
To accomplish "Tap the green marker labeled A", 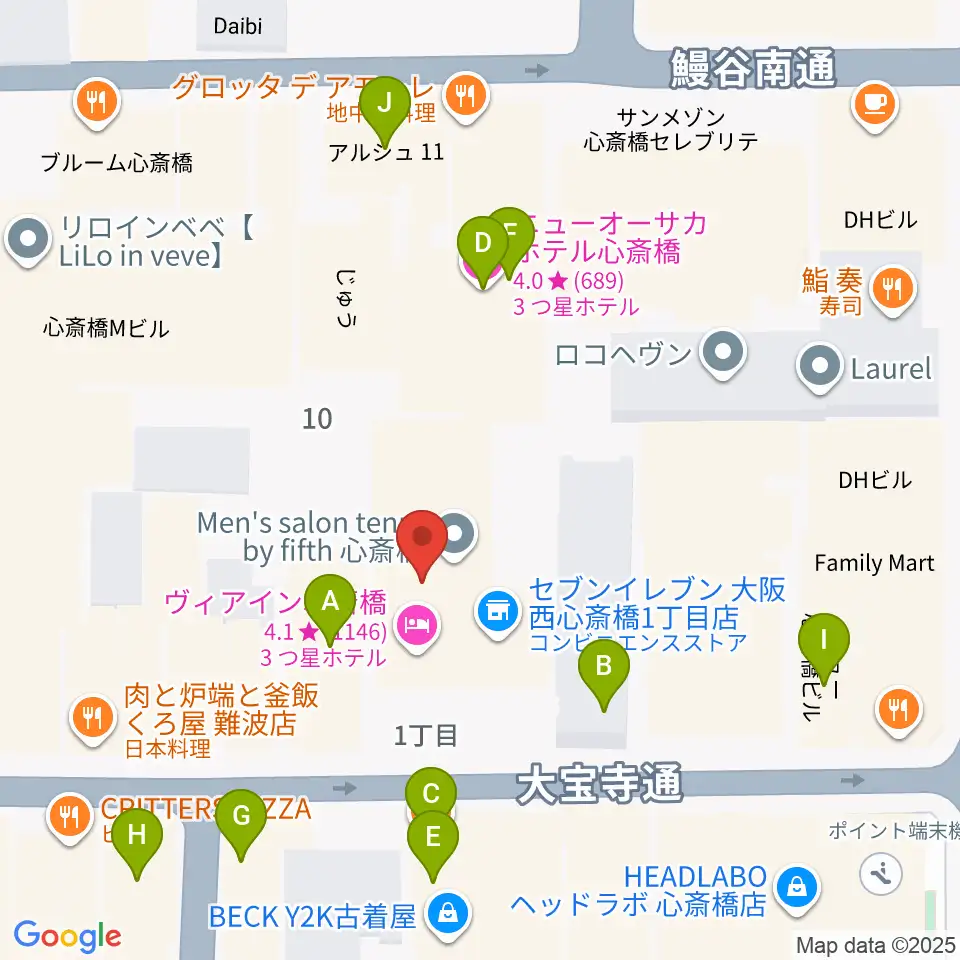I will tap(329, 604).
